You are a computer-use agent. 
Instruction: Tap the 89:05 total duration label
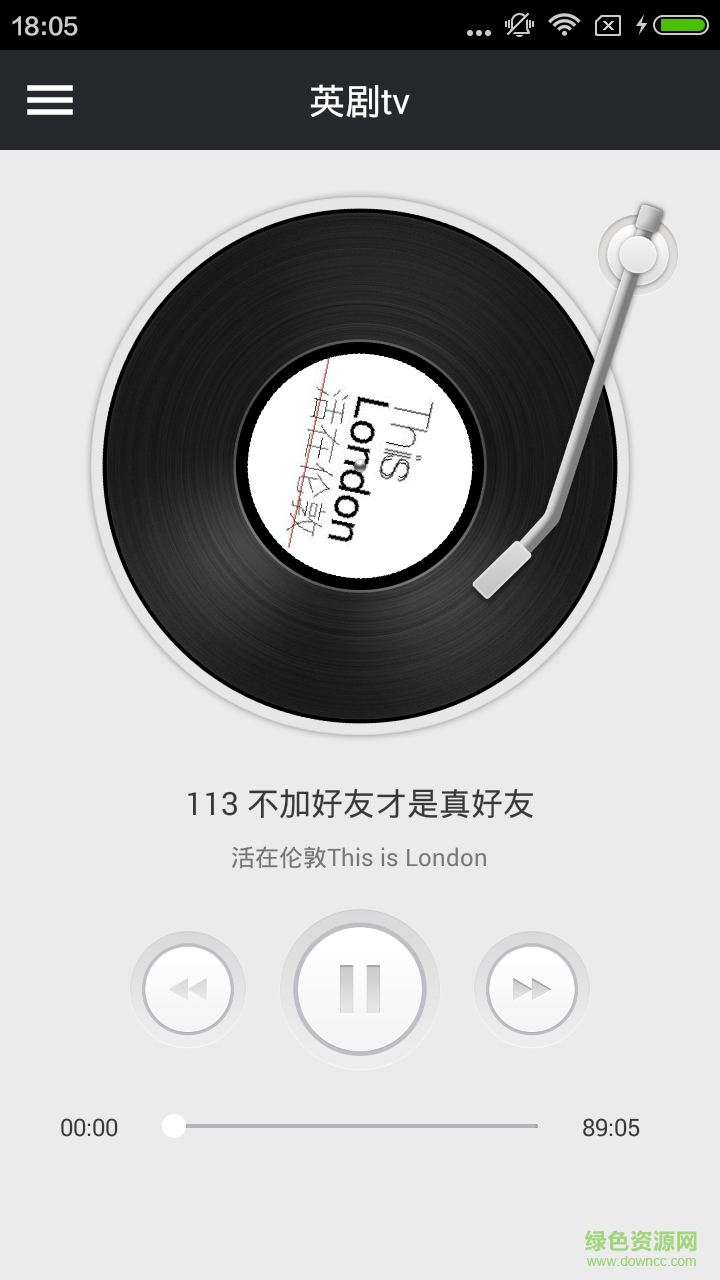(610, 1128)
